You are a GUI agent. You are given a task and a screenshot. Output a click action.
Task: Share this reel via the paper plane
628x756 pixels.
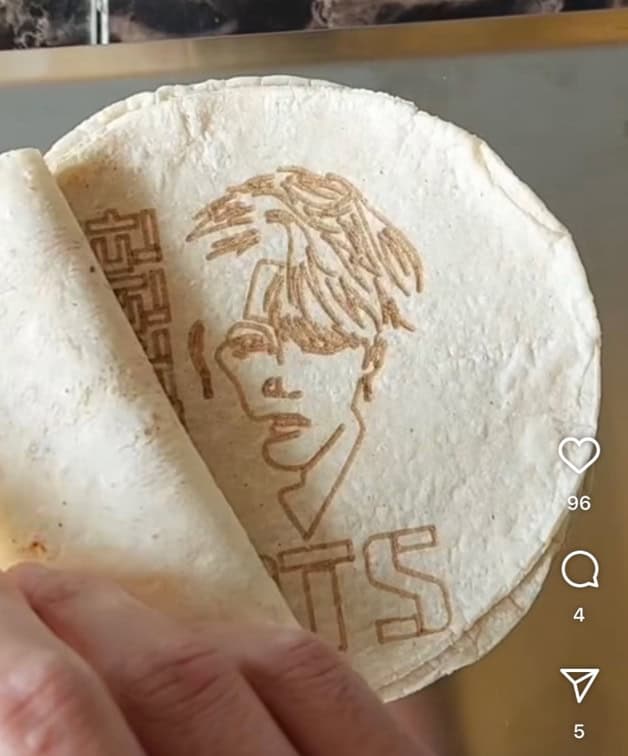(x=579, y=685)
